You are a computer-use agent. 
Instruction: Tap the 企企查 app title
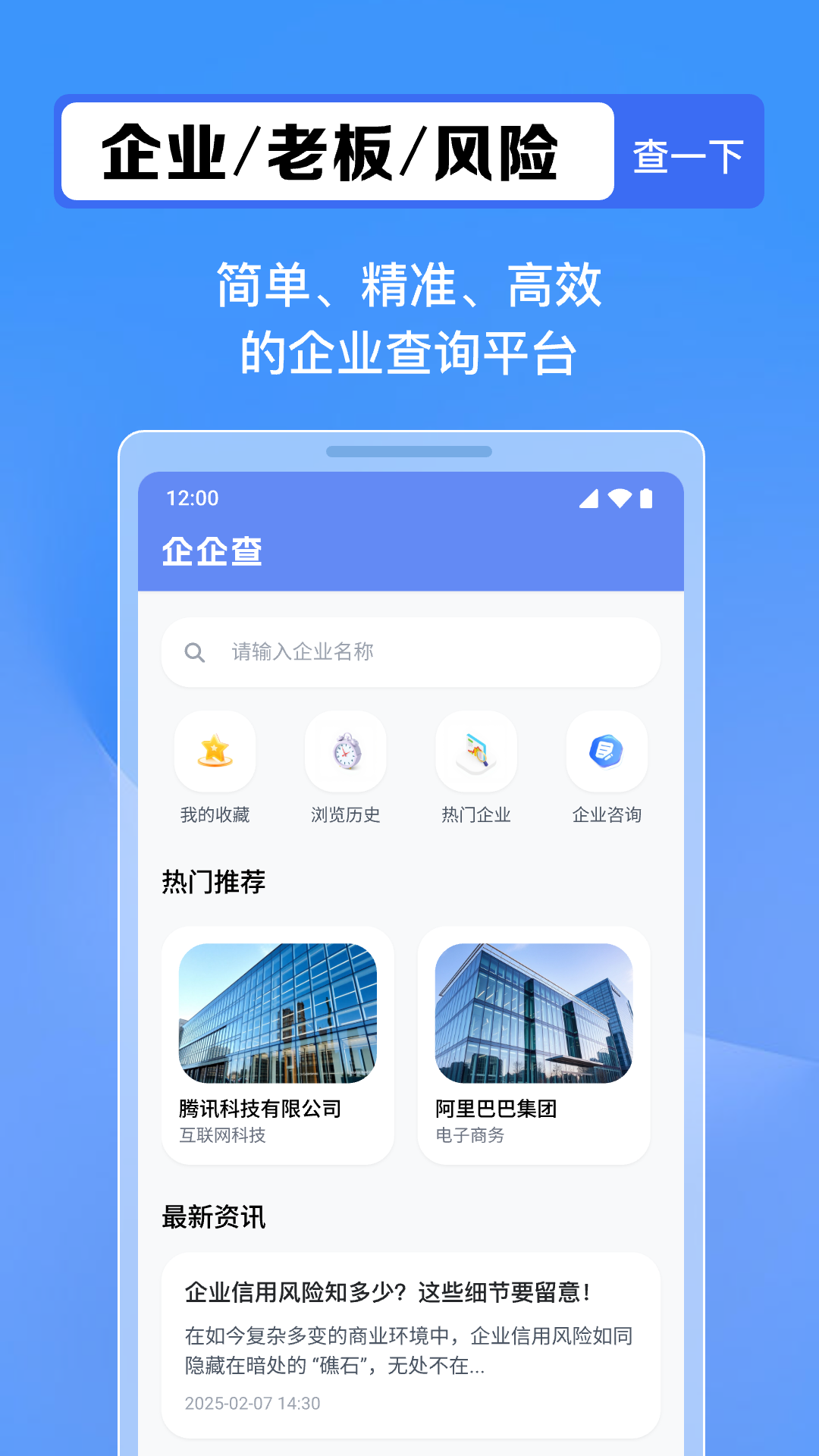(x=212, y=552)
